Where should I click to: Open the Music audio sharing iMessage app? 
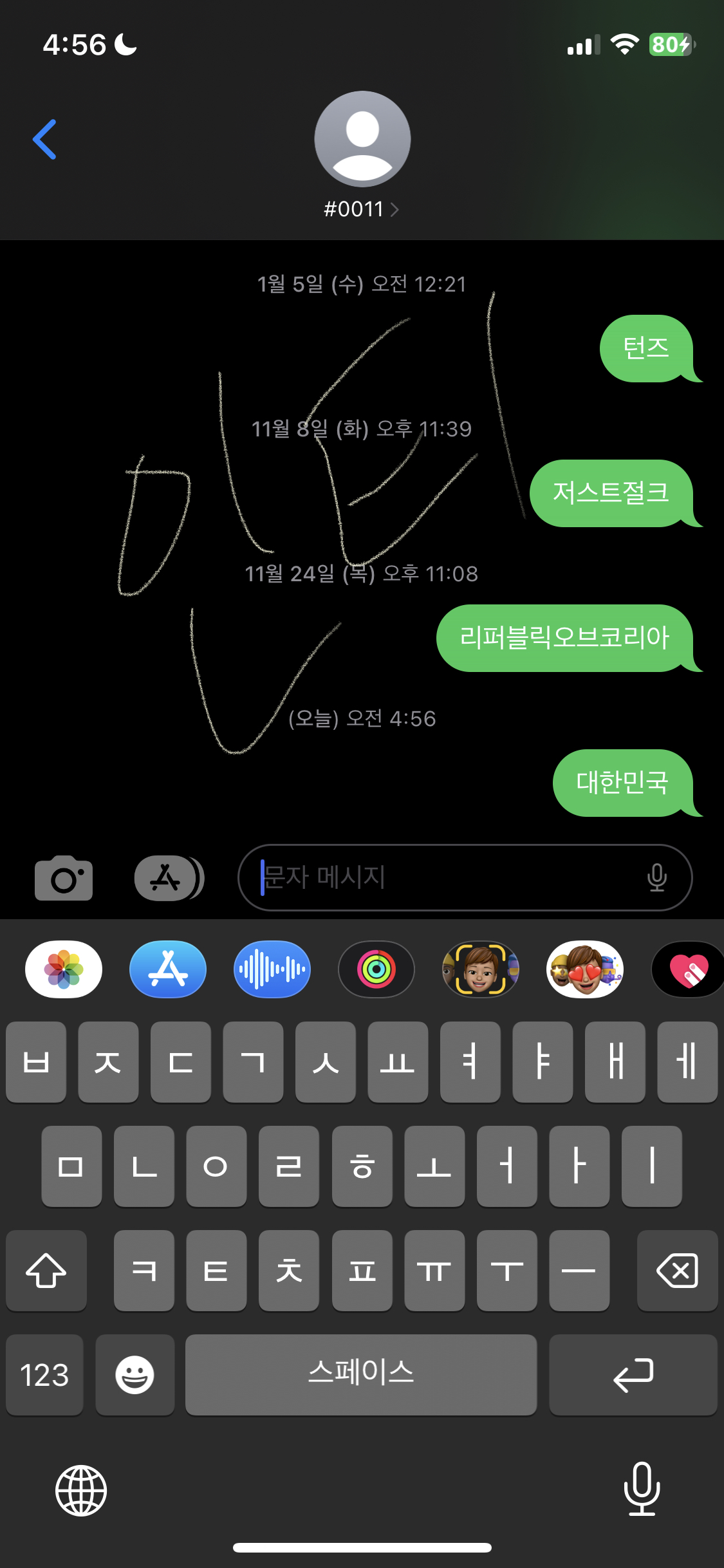272,969
